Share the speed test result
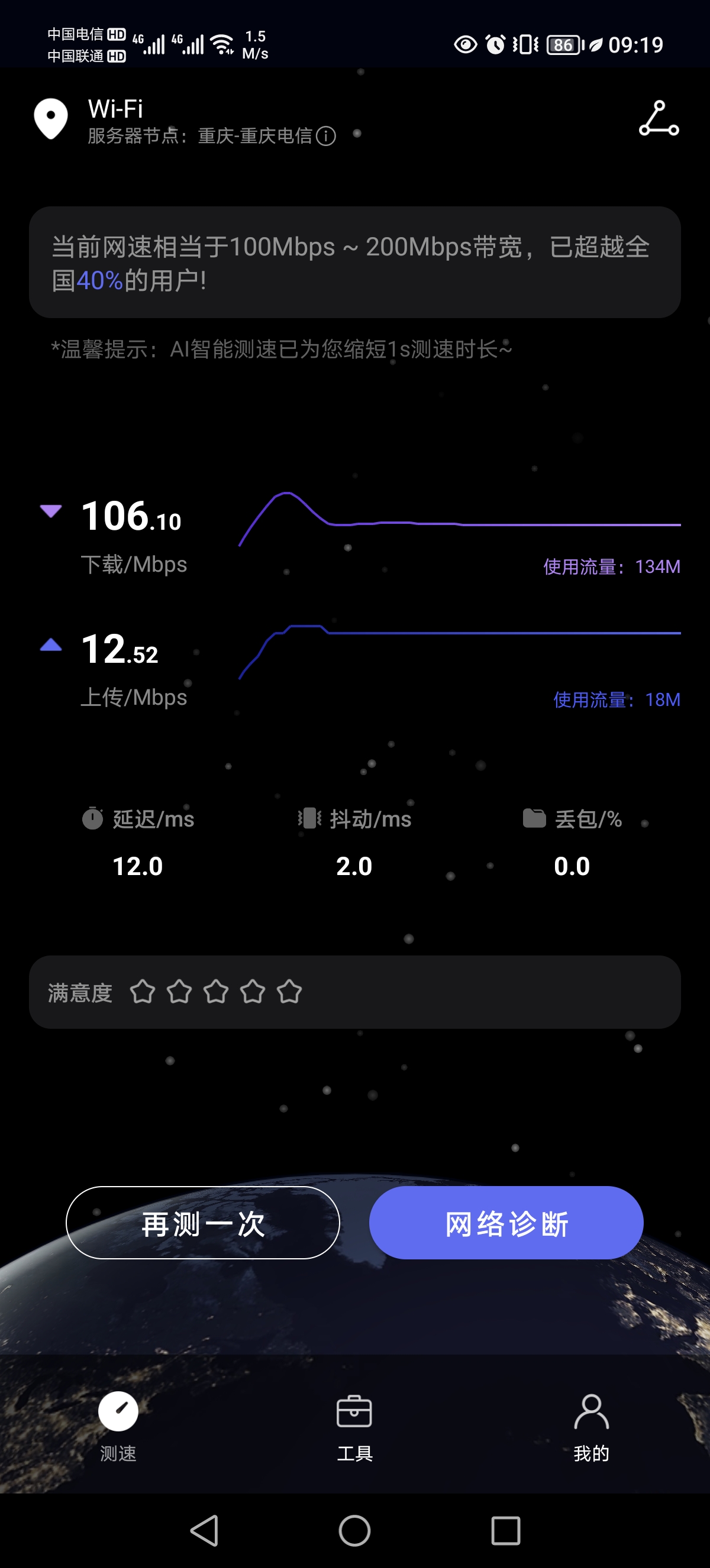Image resolution: width=710 pixels, height=1568 pixels. tap(659, 119)
